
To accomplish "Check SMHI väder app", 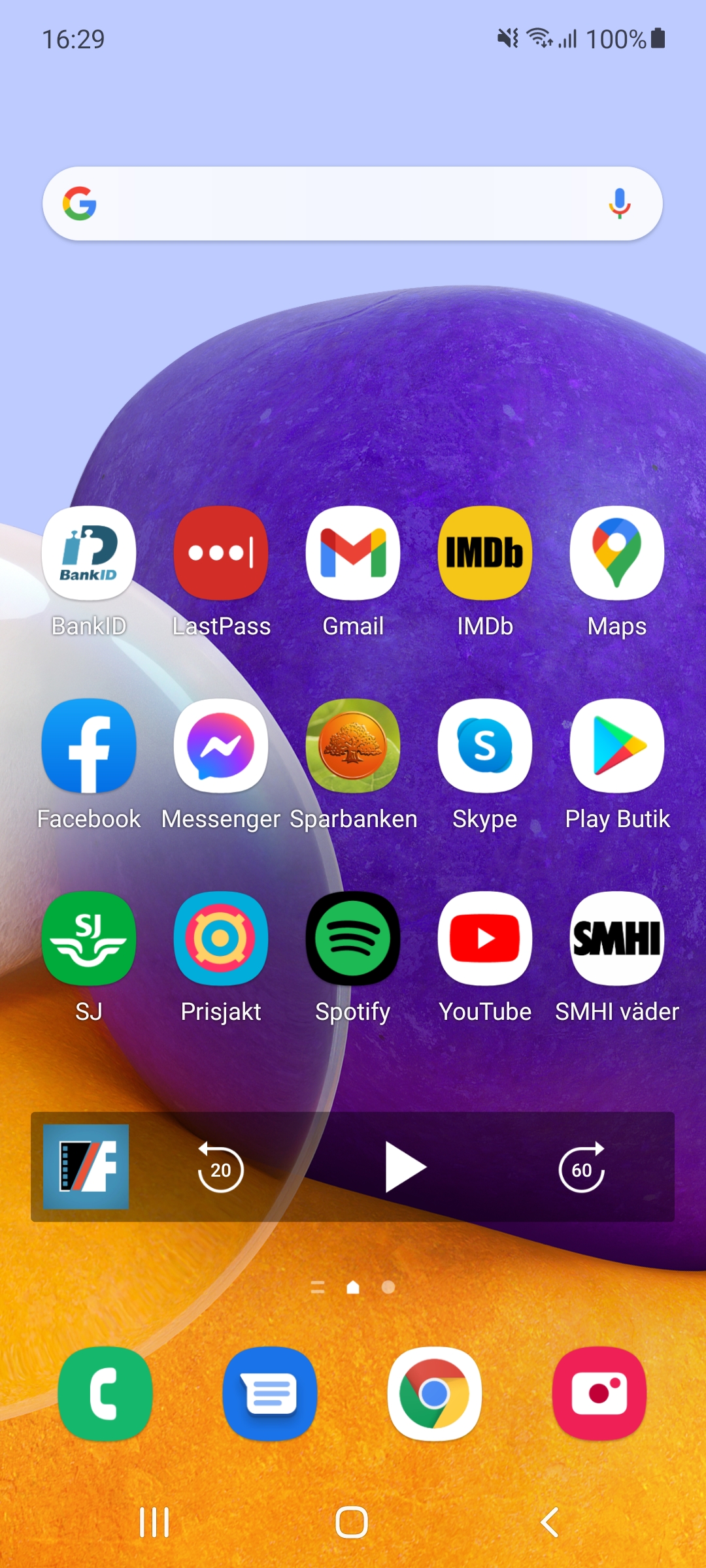I will [x=617, y=938].
